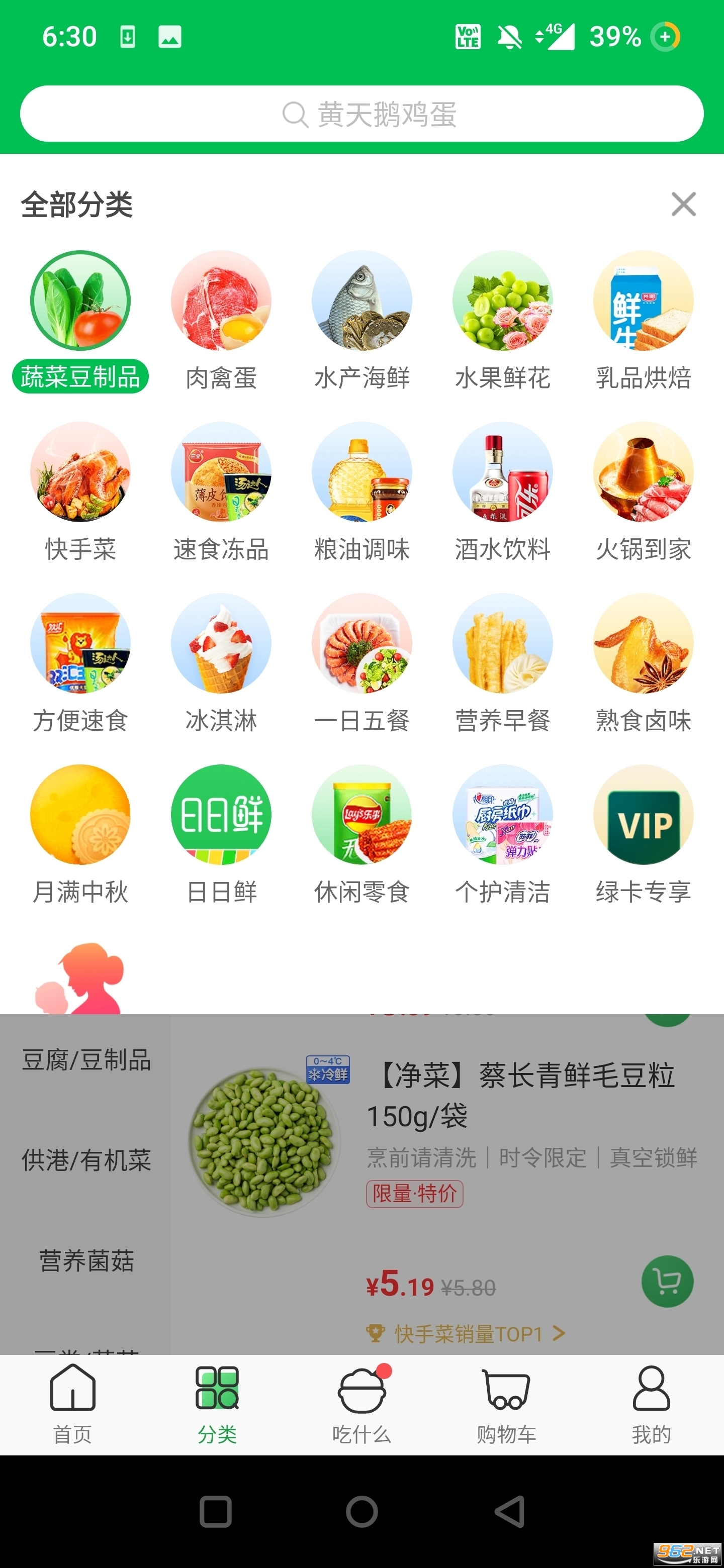Open the 冰淇淋 category
724x1568 pixels.
221,663
